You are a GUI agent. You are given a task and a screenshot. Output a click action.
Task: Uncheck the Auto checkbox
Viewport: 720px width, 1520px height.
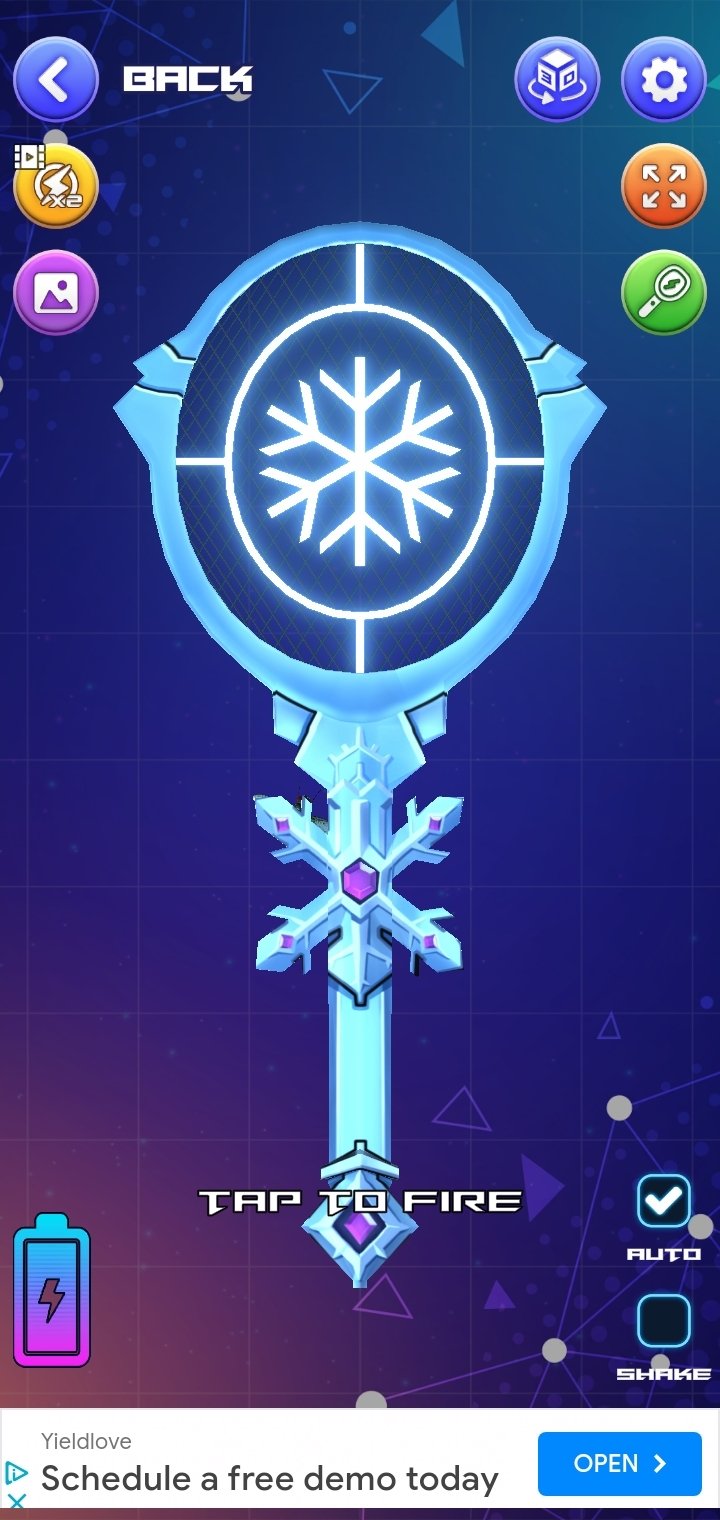664,1201
